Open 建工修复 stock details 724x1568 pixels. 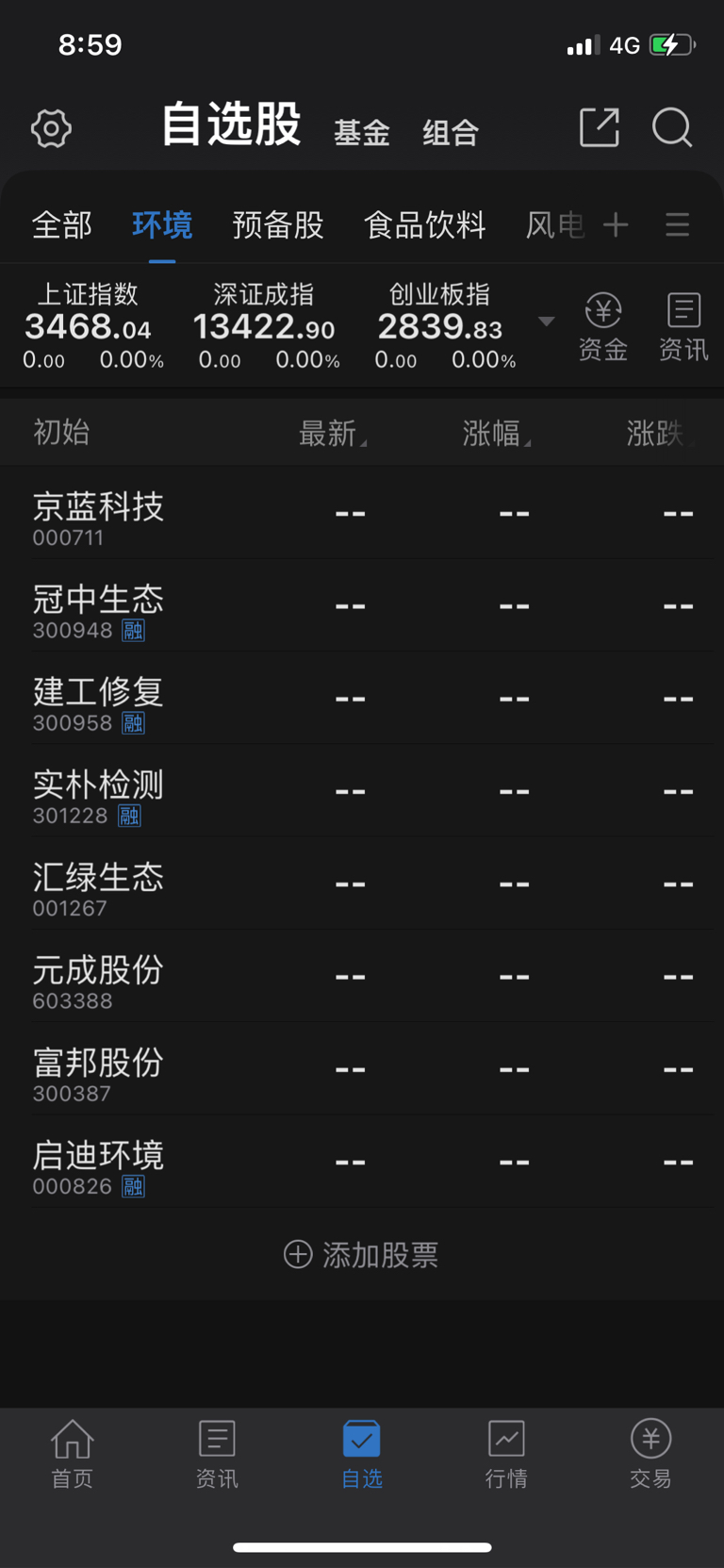point(362,700)
